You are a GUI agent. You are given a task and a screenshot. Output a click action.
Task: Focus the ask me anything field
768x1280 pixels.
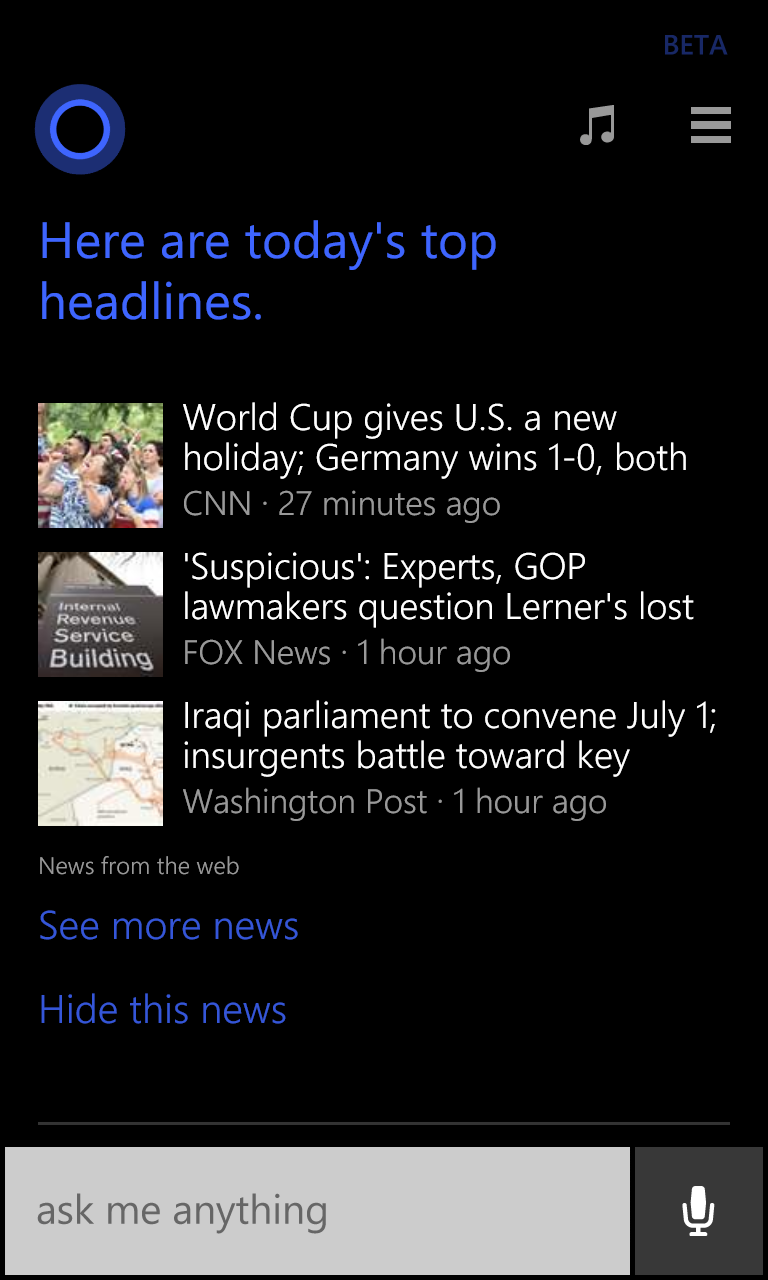click(x=318, y=1211)
